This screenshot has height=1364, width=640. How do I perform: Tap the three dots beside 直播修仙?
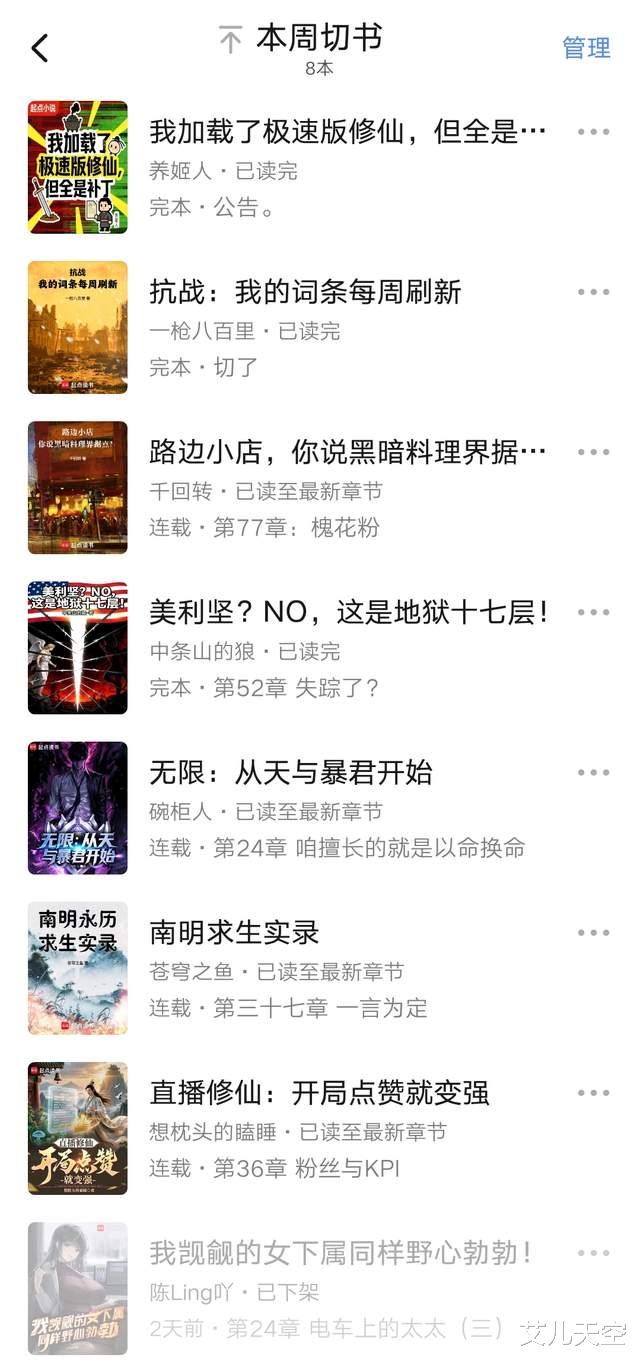pos(593,1092)
